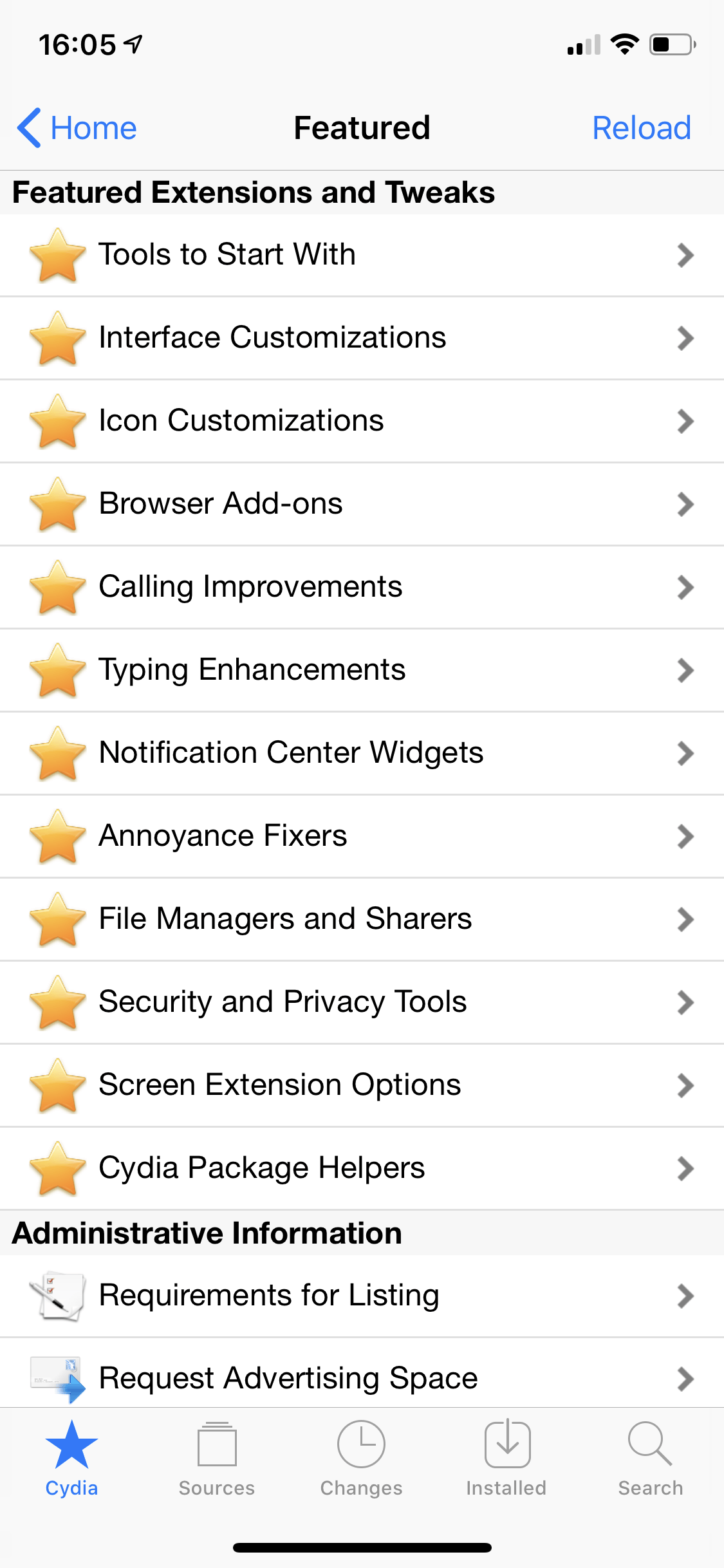The width and height of the screenshot is (724, 1568).
Task: Open Security and Privacy Tools
Action: click(x=362, y=1003)
